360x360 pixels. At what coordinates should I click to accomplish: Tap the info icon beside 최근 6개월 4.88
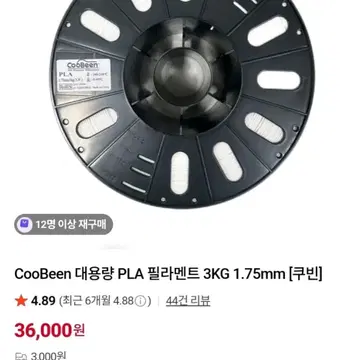tap(141, 302)
